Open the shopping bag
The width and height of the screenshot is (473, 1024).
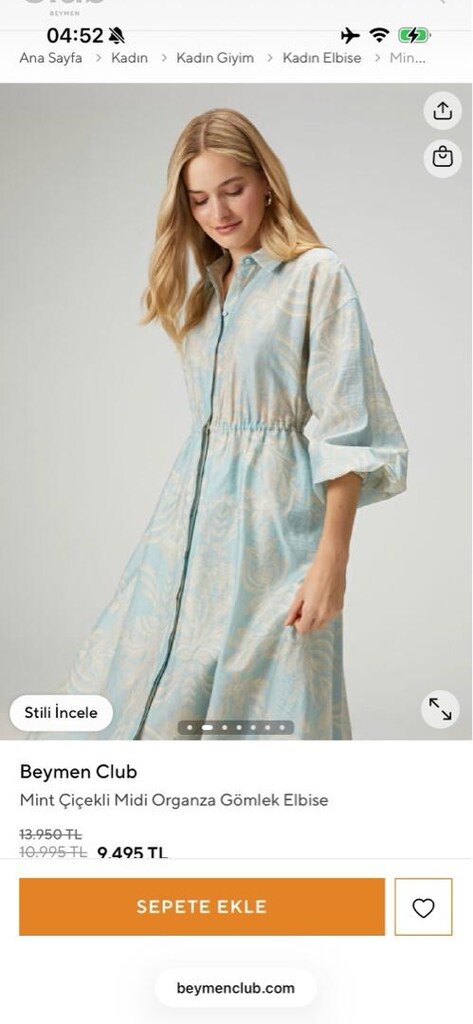click(442, 158)
